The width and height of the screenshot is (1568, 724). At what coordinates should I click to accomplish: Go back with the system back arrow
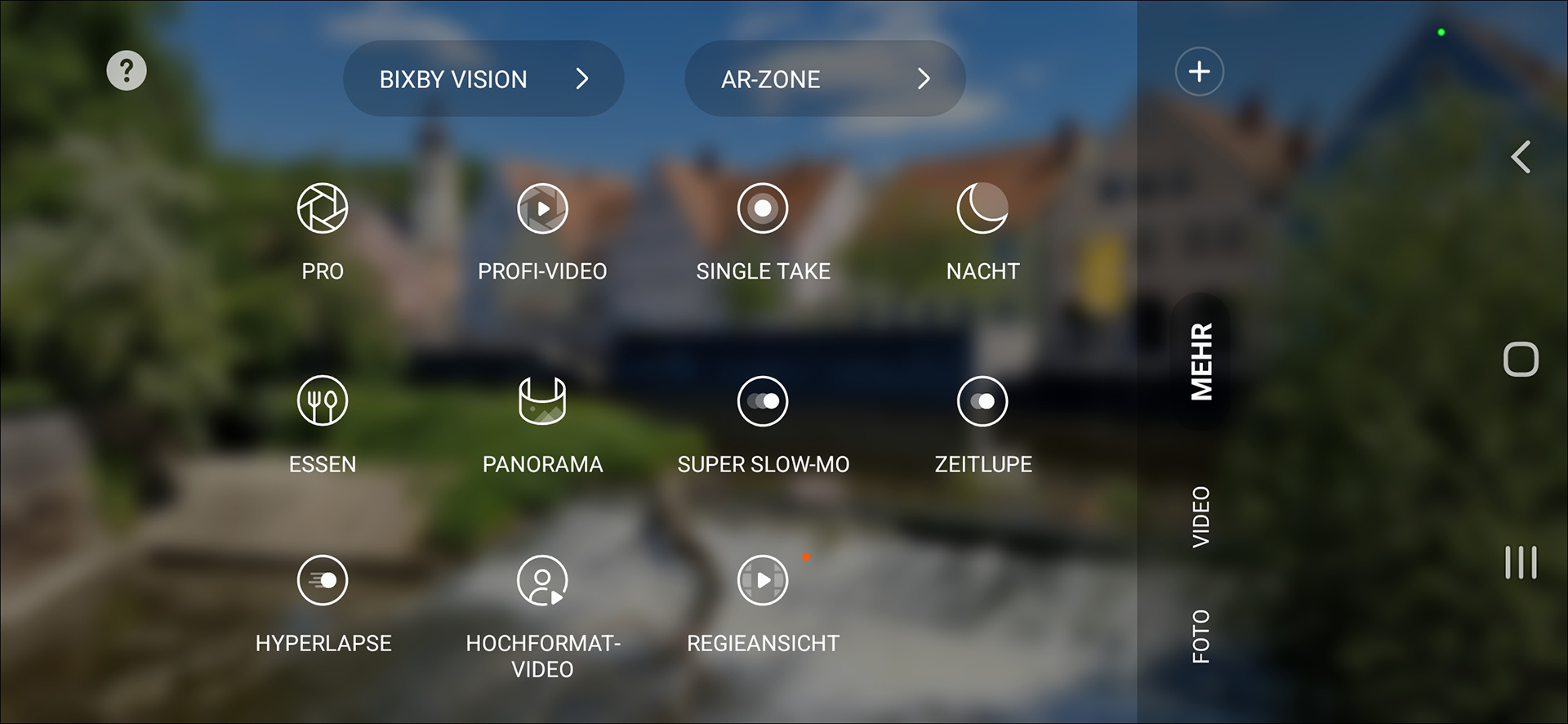[x=1521, y=157]
